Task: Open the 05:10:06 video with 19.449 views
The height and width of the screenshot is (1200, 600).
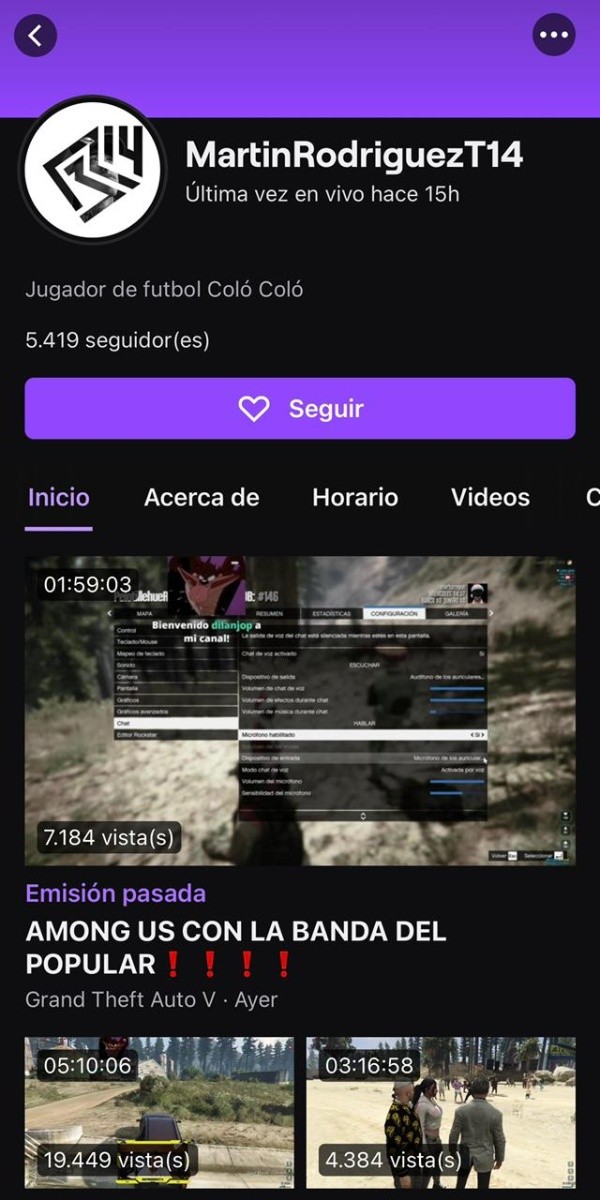Action: (x=159, y=1110)
